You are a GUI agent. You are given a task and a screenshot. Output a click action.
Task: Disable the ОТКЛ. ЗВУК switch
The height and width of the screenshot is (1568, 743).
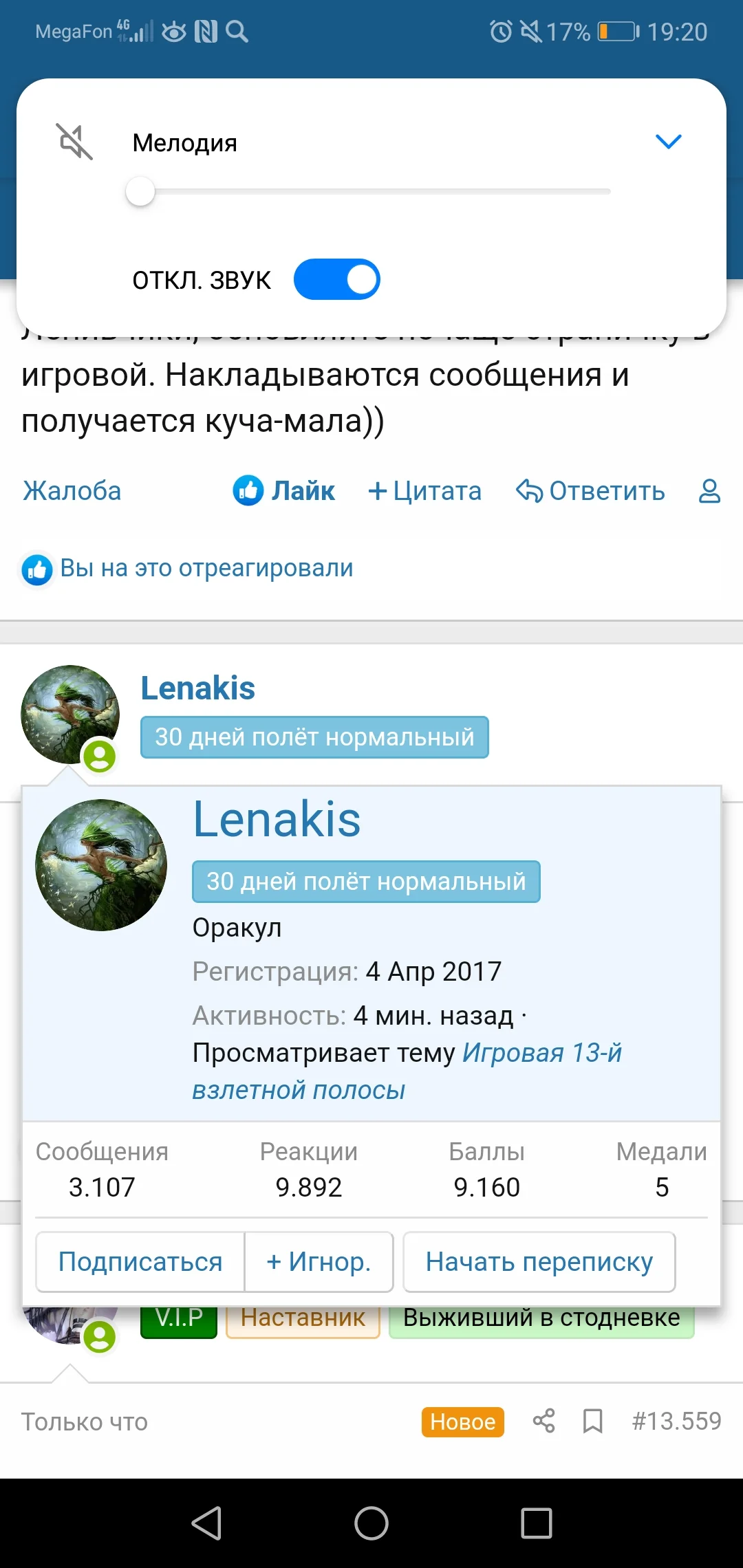337,279
